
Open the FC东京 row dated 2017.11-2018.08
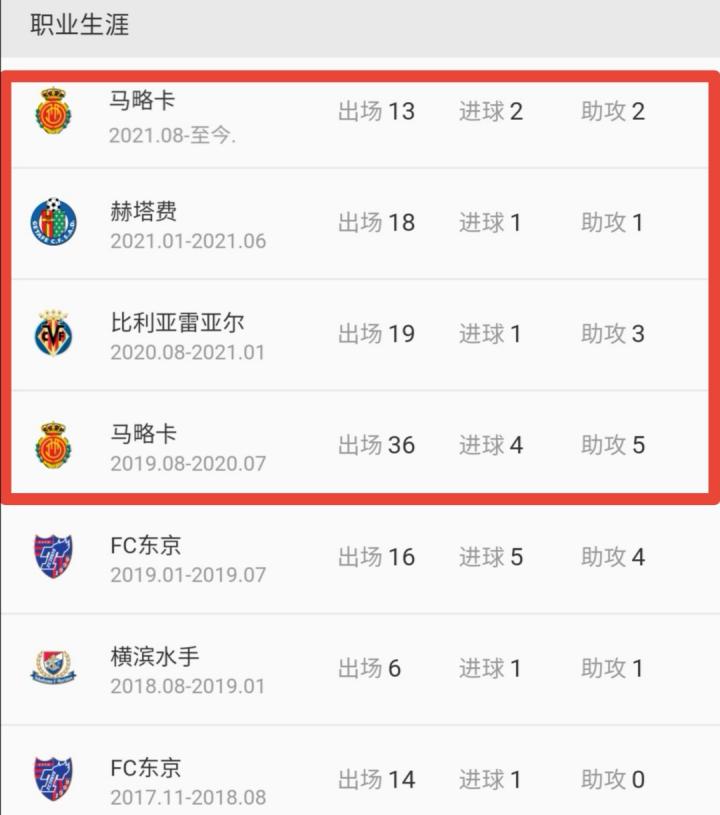pos(360,780)
